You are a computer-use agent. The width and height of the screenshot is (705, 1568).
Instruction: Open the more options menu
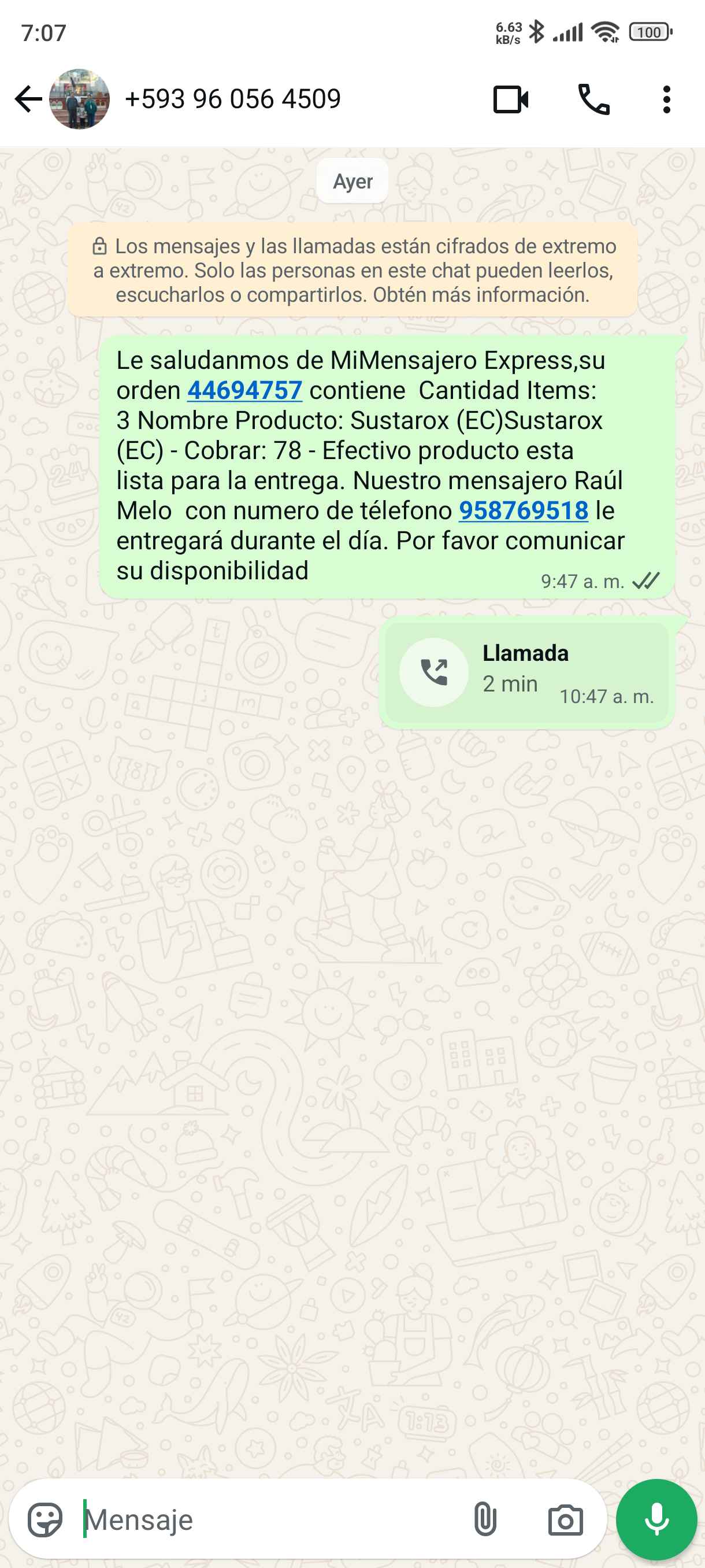(x=667, y=99)
